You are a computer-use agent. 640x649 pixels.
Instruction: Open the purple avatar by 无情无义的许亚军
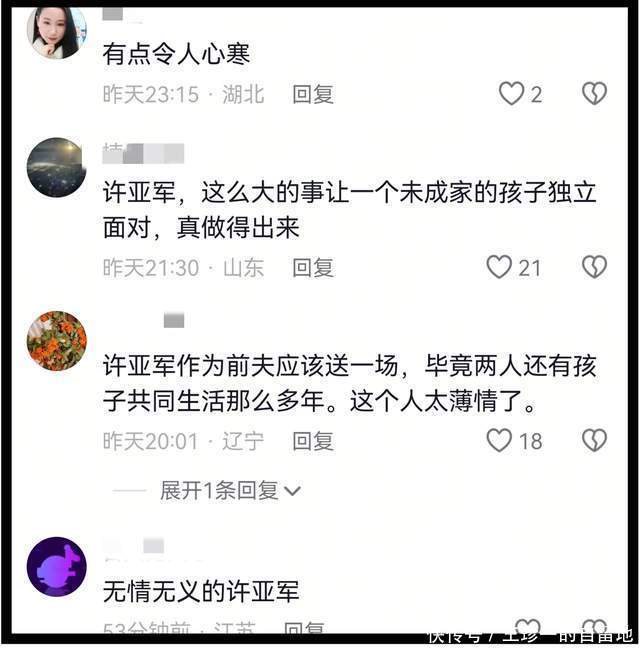pyautogui.click(x=56, y=567)
